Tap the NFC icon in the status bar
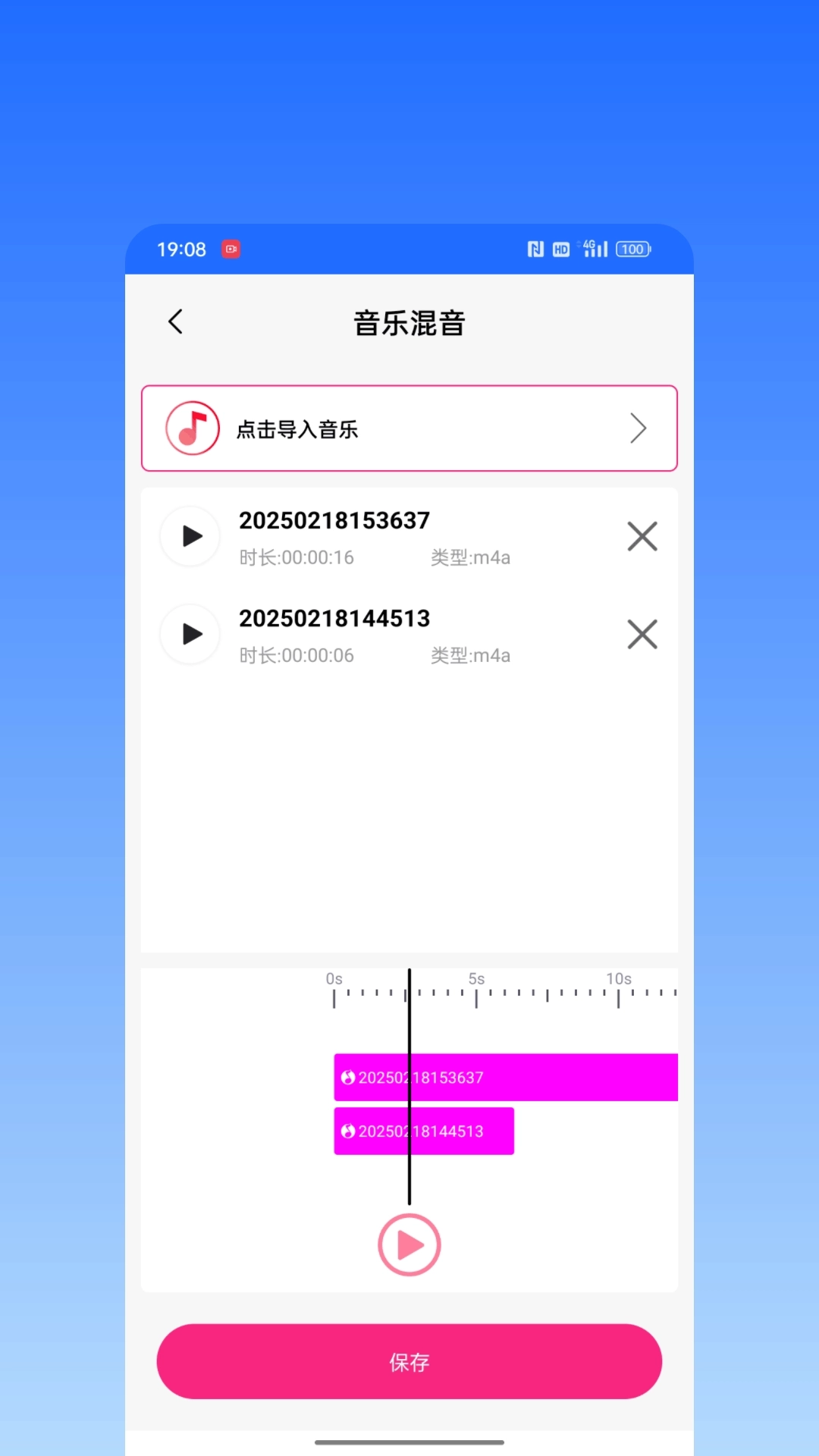This screenshot has width=819, height=1456. click(535, 249)
